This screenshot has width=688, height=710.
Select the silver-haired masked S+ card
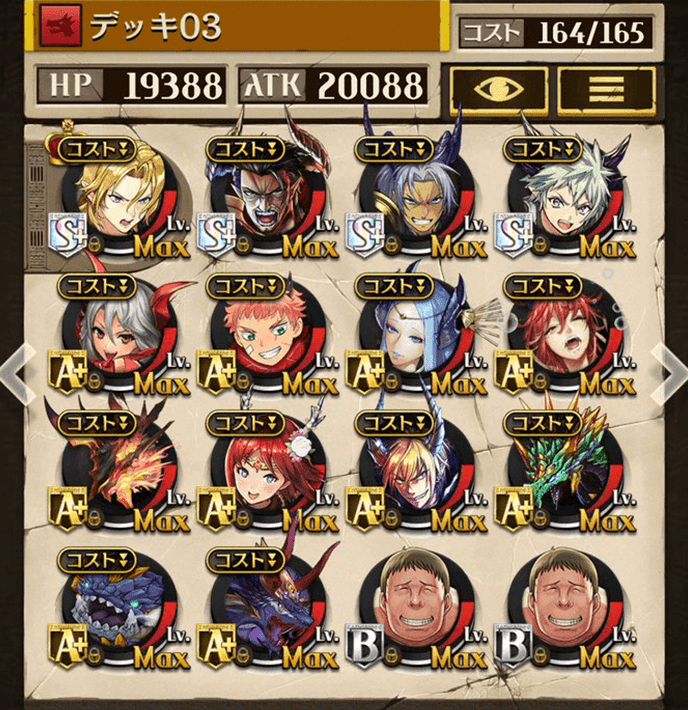[x=412, y=202]
